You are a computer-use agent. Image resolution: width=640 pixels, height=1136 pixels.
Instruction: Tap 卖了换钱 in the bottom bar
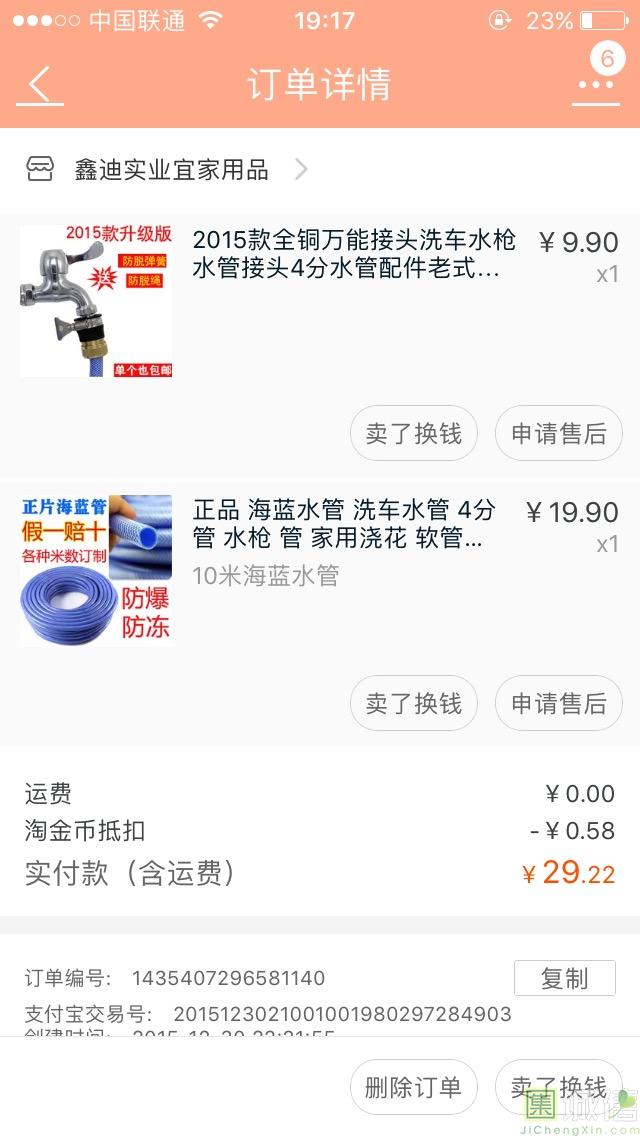tap(559, 1087)
